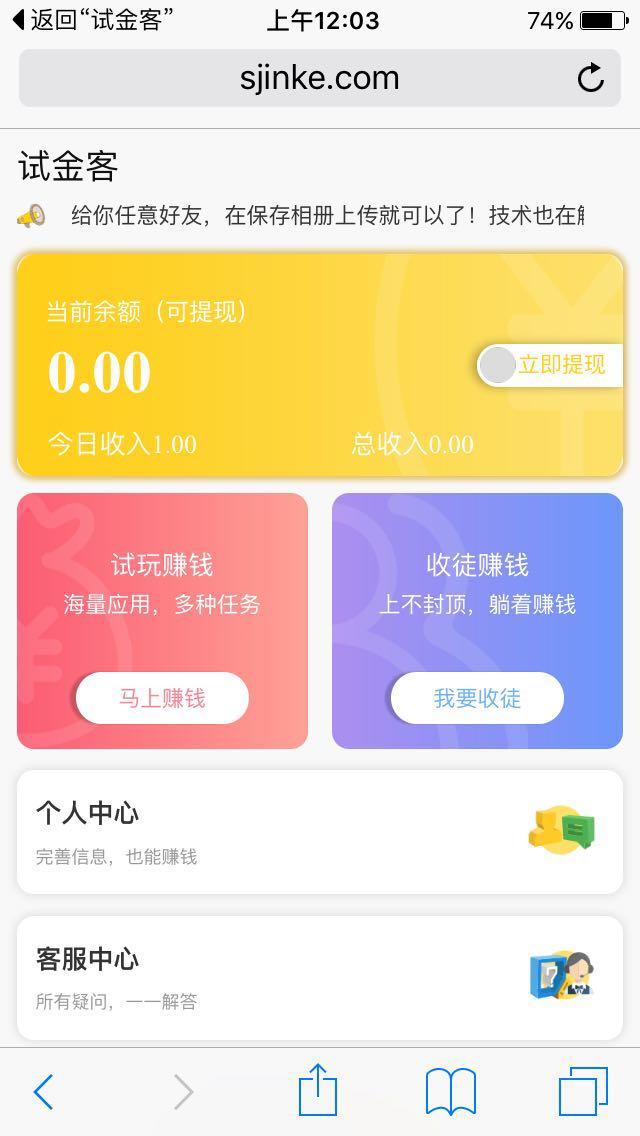Share this page
Screen dimensions: 640x1136
[x=318, y=1089]
